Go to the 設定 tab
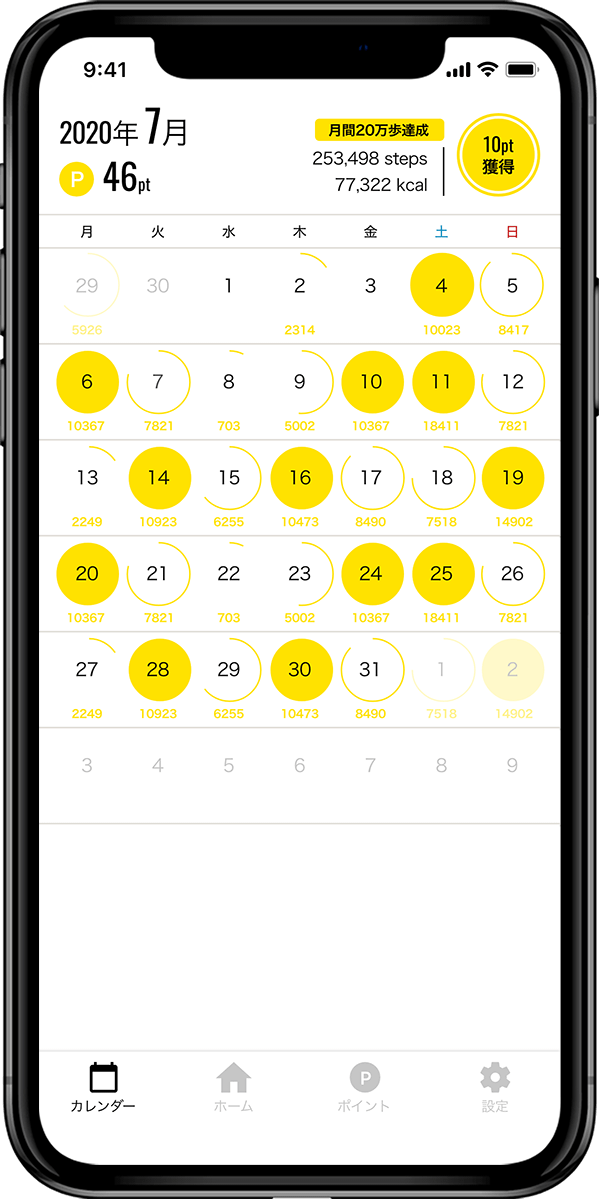 point(495,1087)
